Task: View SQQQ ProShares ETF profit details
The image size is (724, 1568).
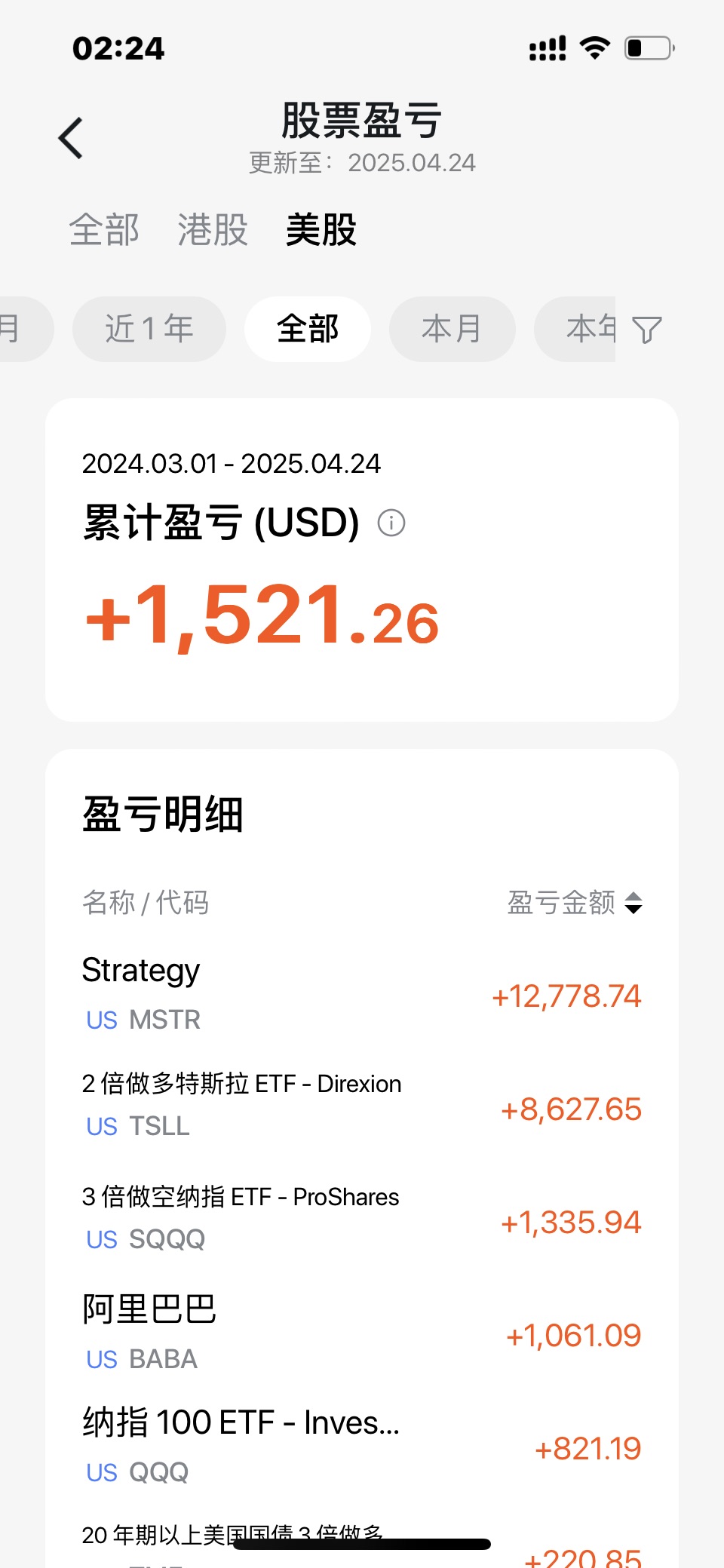Action: 362,1220
